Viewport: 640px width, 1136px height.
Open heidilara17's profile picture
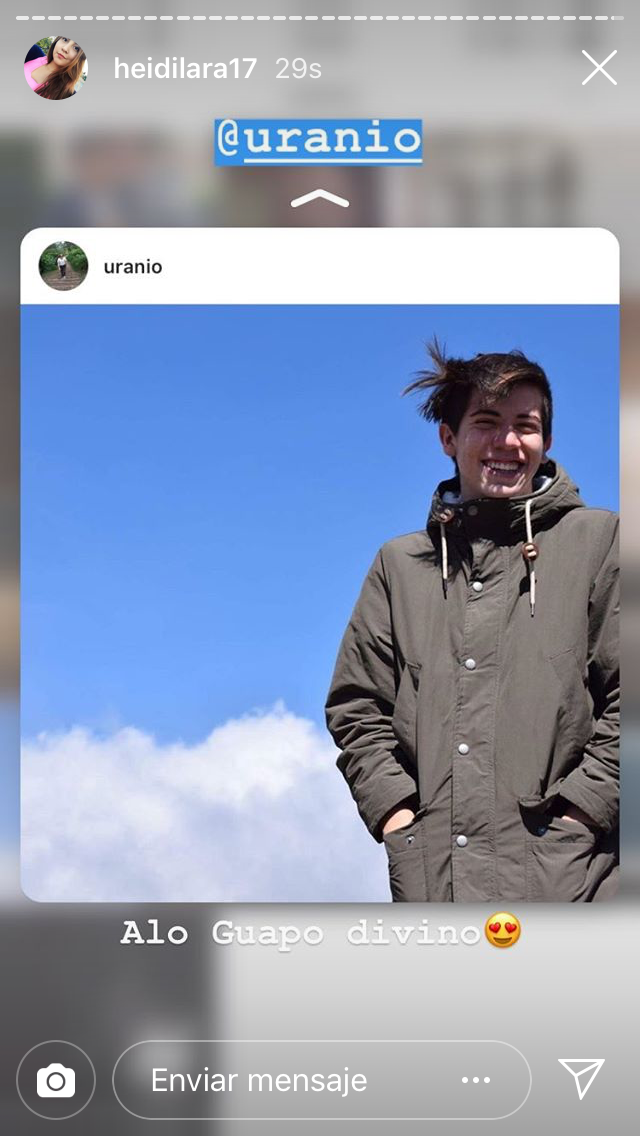coord(56,67)
